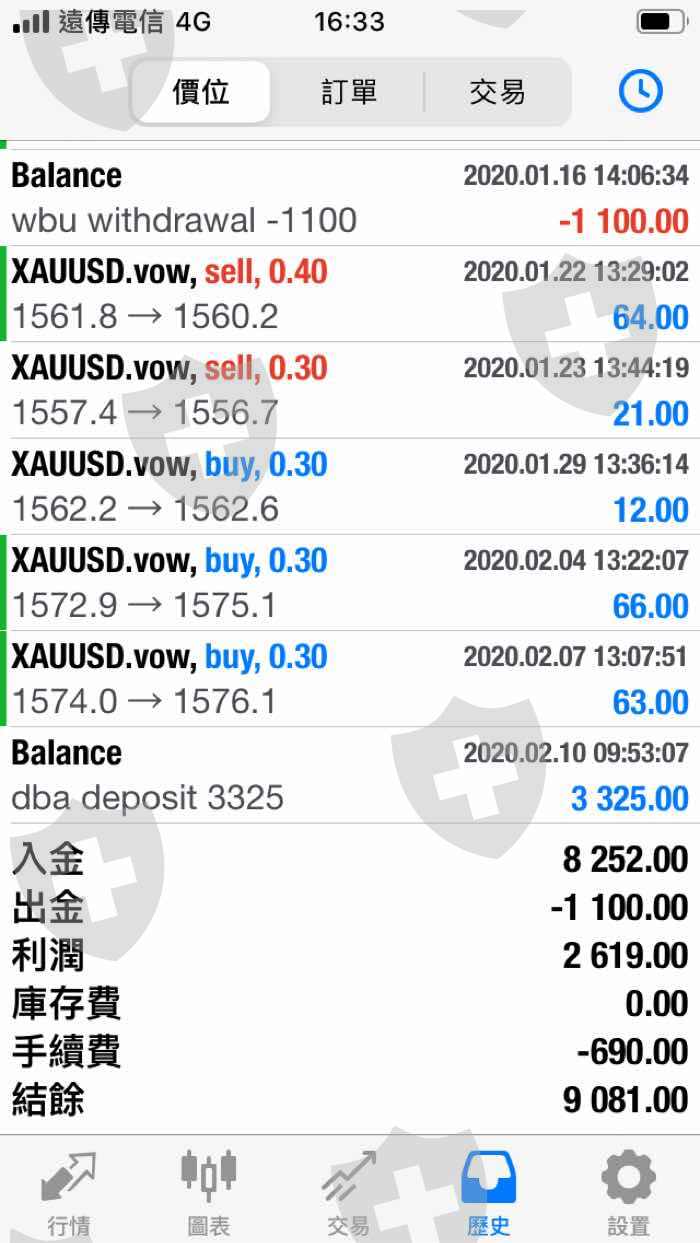Screen dimensions: 700x1243
Task: Open the XAUUSD buy trade from 2020.02.07
Action: point(350,678)
